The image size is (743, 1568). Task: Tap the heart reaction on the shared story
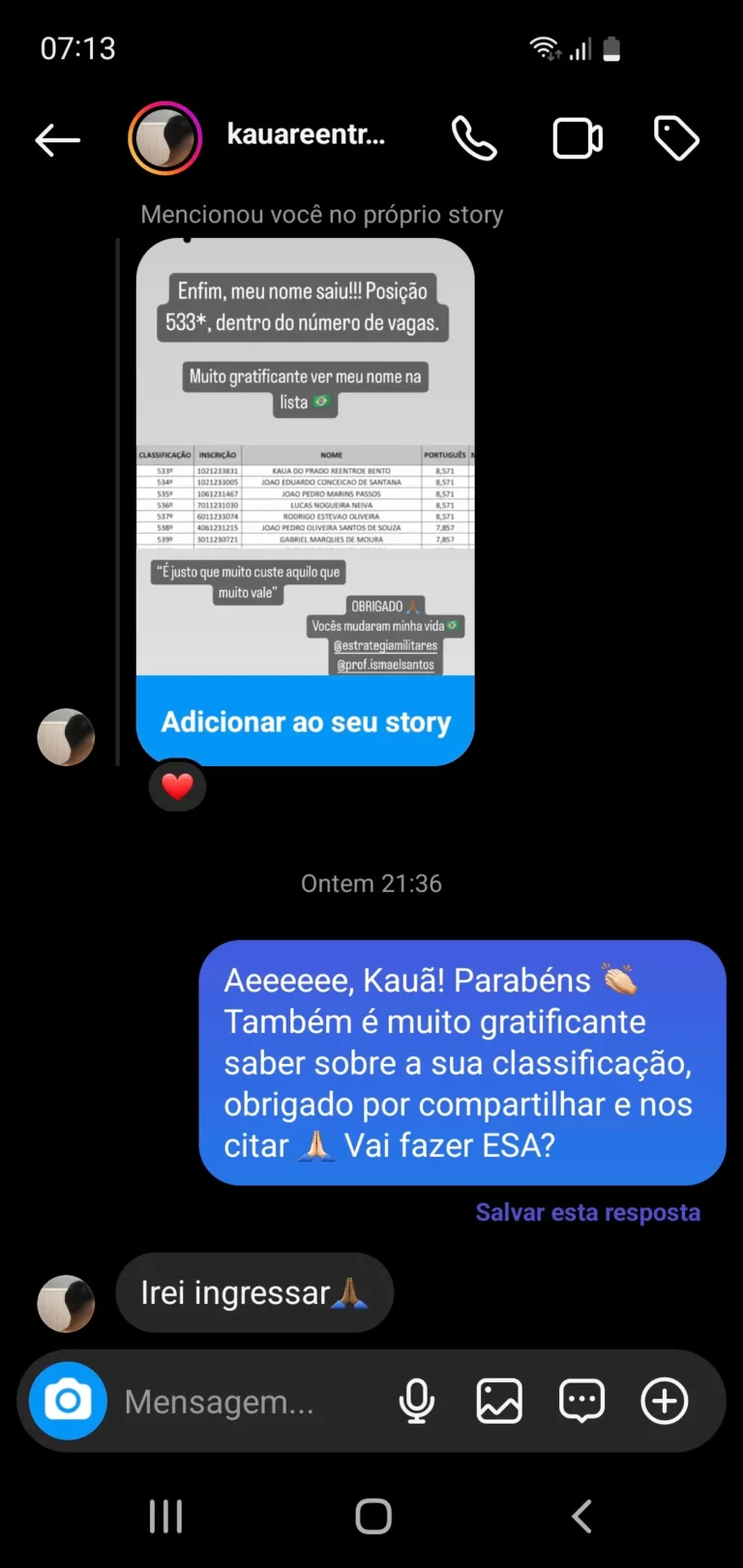[x=177, y=785]
